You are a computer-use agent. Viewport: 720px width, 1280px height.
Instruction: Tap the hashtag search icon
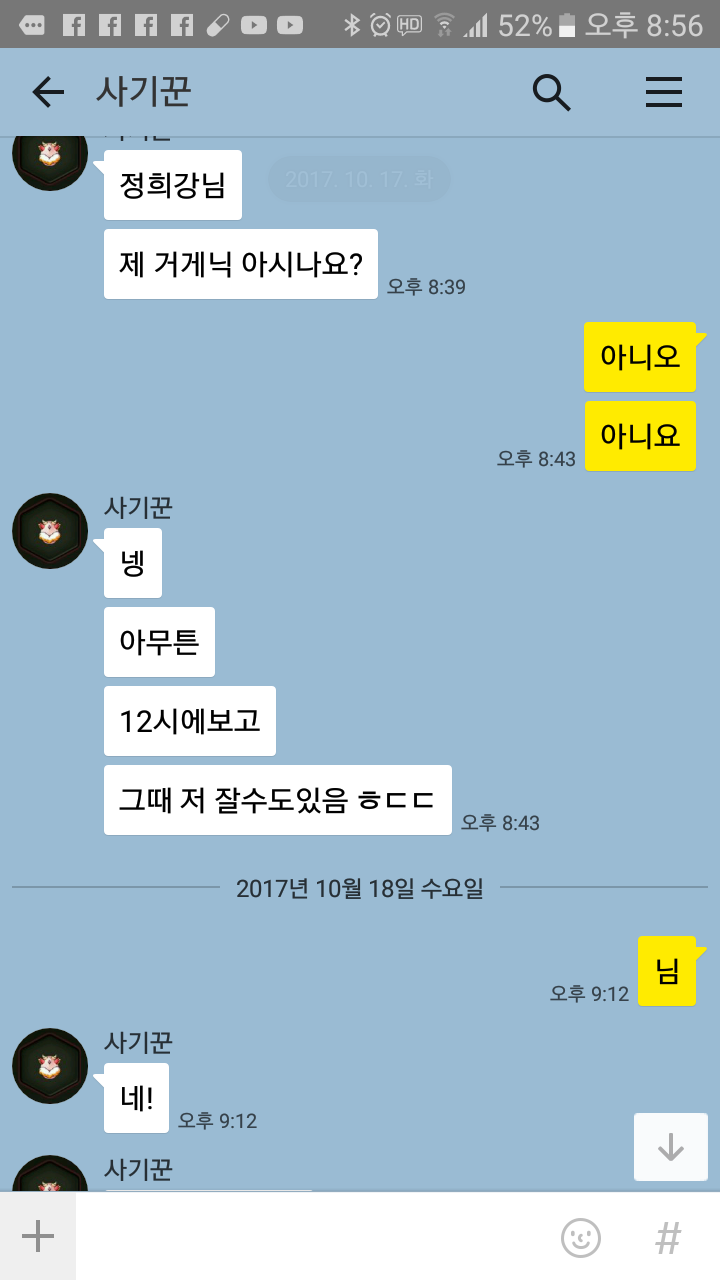(x=668, y=1238)
